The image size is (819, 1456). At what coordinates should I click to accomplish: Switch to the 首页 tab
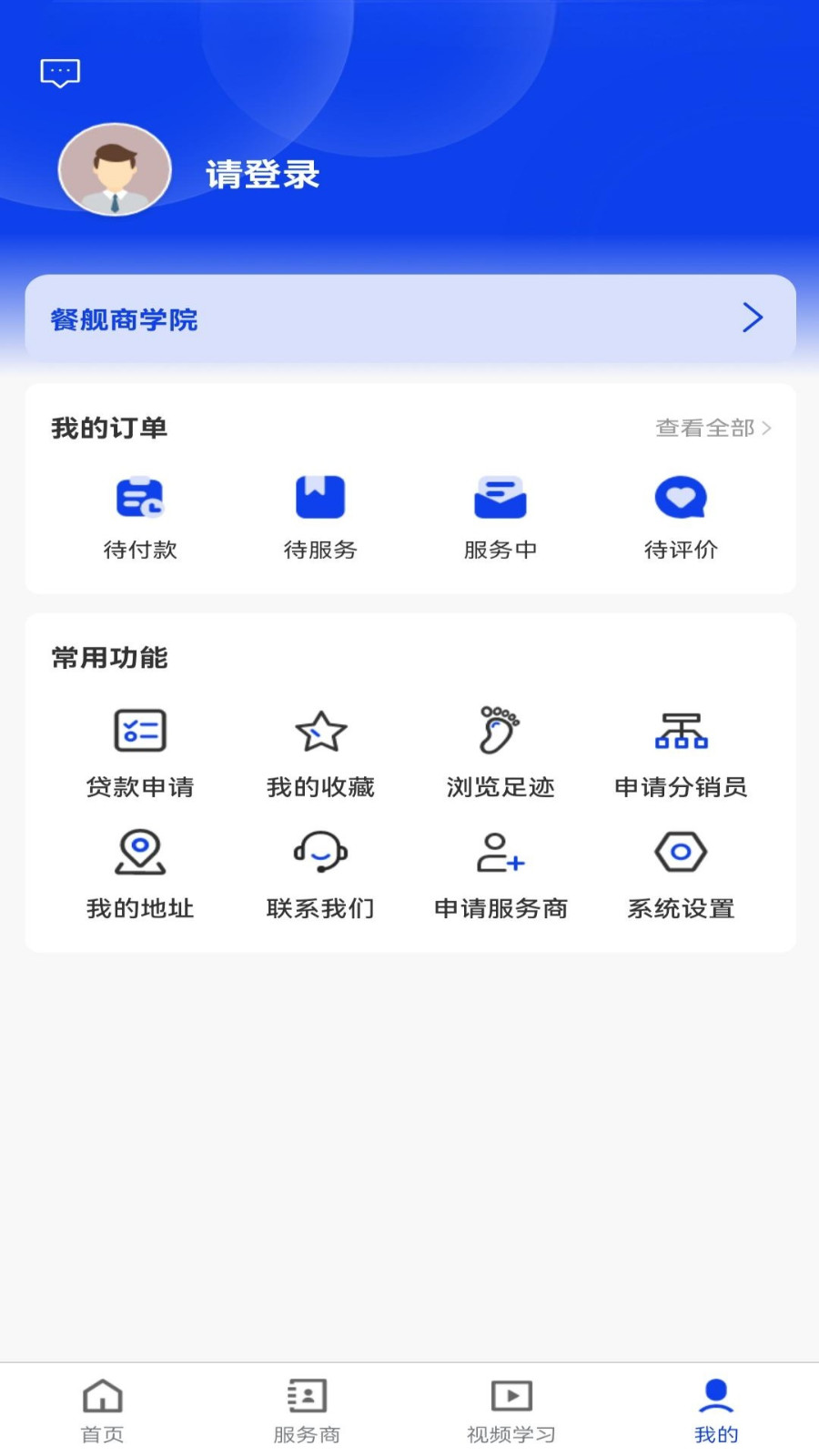(x=103, y=1411)
